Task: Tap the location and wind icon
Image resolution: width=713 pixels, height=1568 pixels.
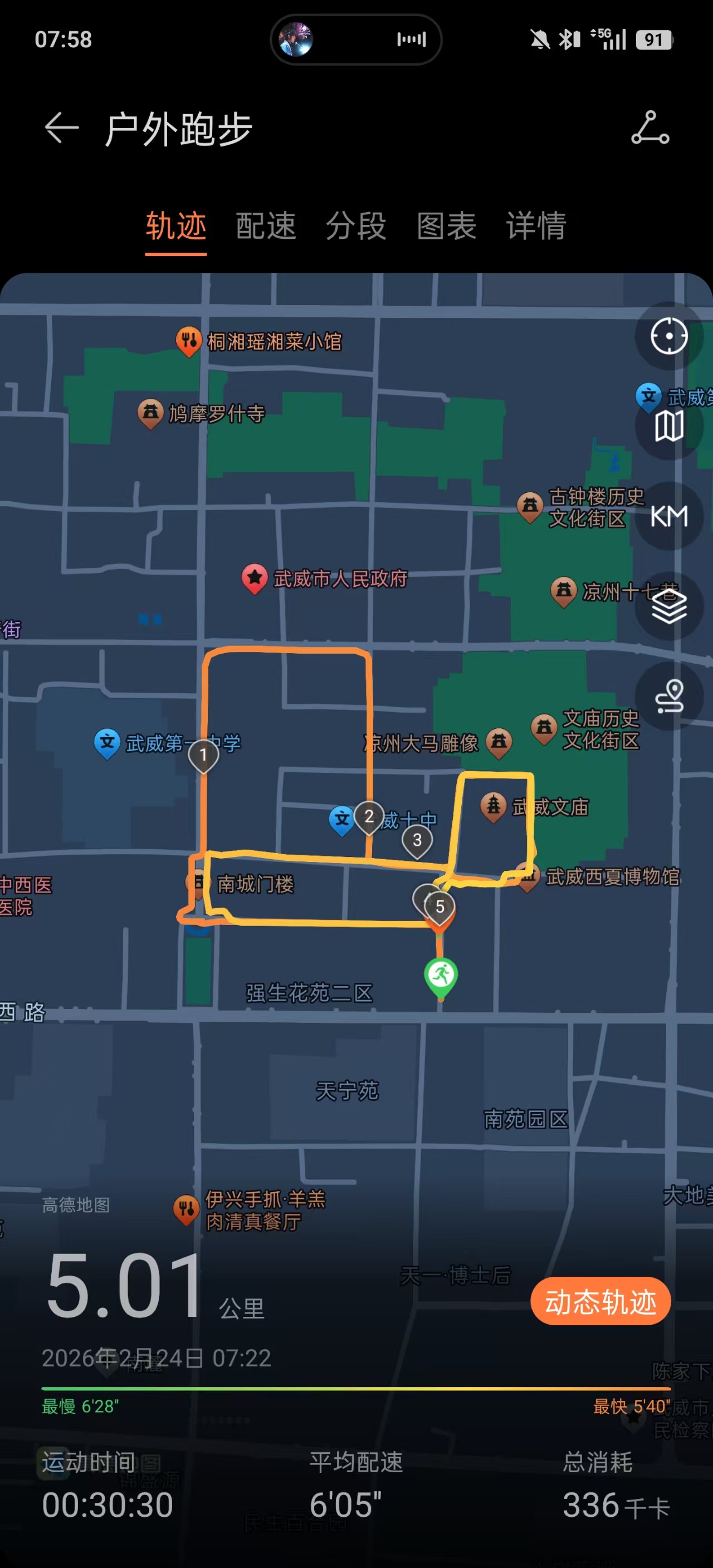Action: pos(668,695)
